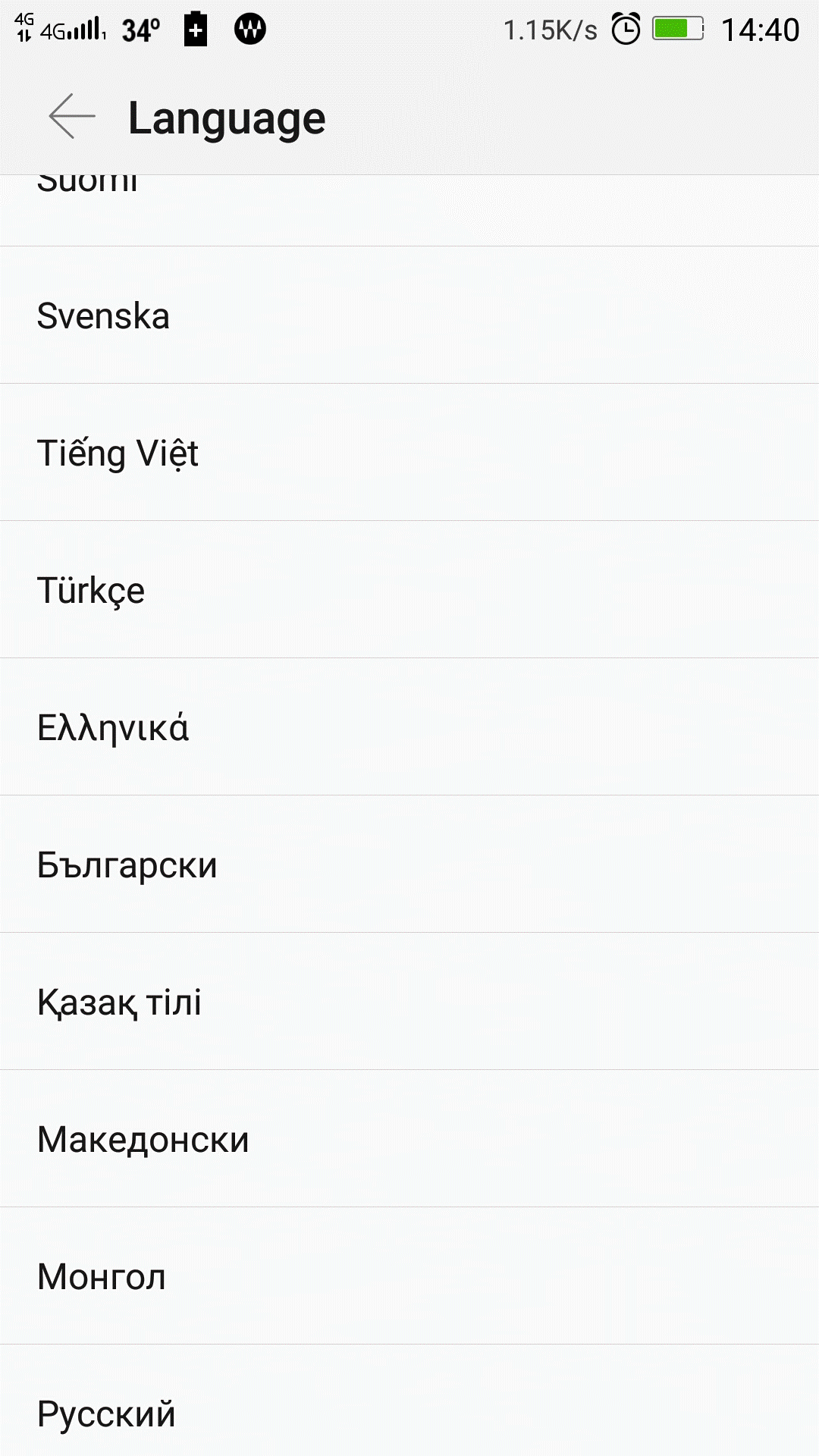Image resolution: width=819 pixels, height=1456 pixels.
Task: Select Svenska as the language
Action: [x=409, y=315]
